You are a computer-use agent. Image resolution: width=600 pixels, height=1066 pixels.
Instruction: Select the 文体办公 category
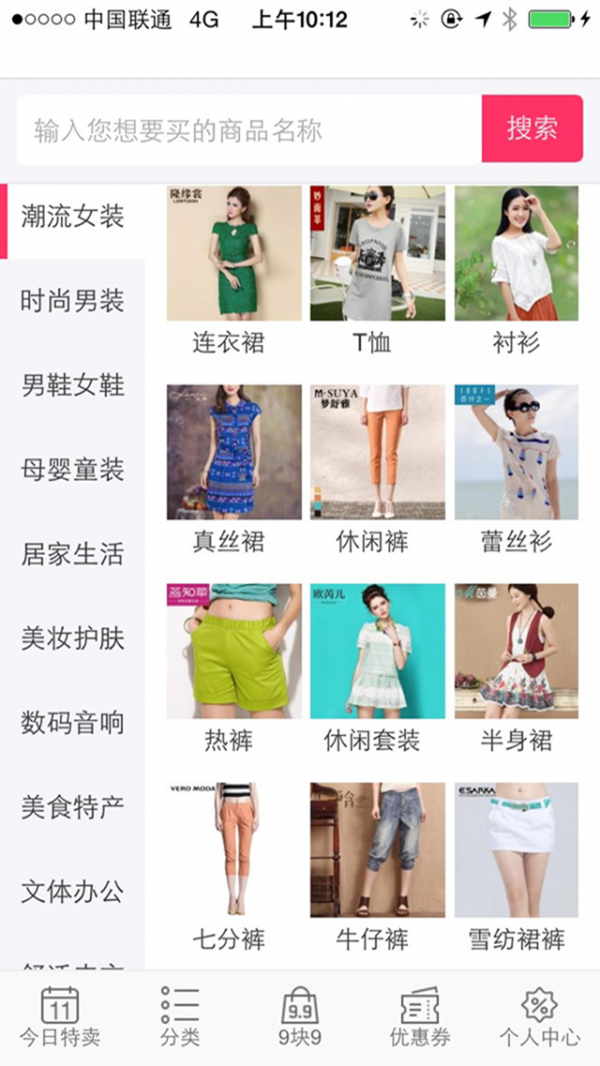coord(73,891)
